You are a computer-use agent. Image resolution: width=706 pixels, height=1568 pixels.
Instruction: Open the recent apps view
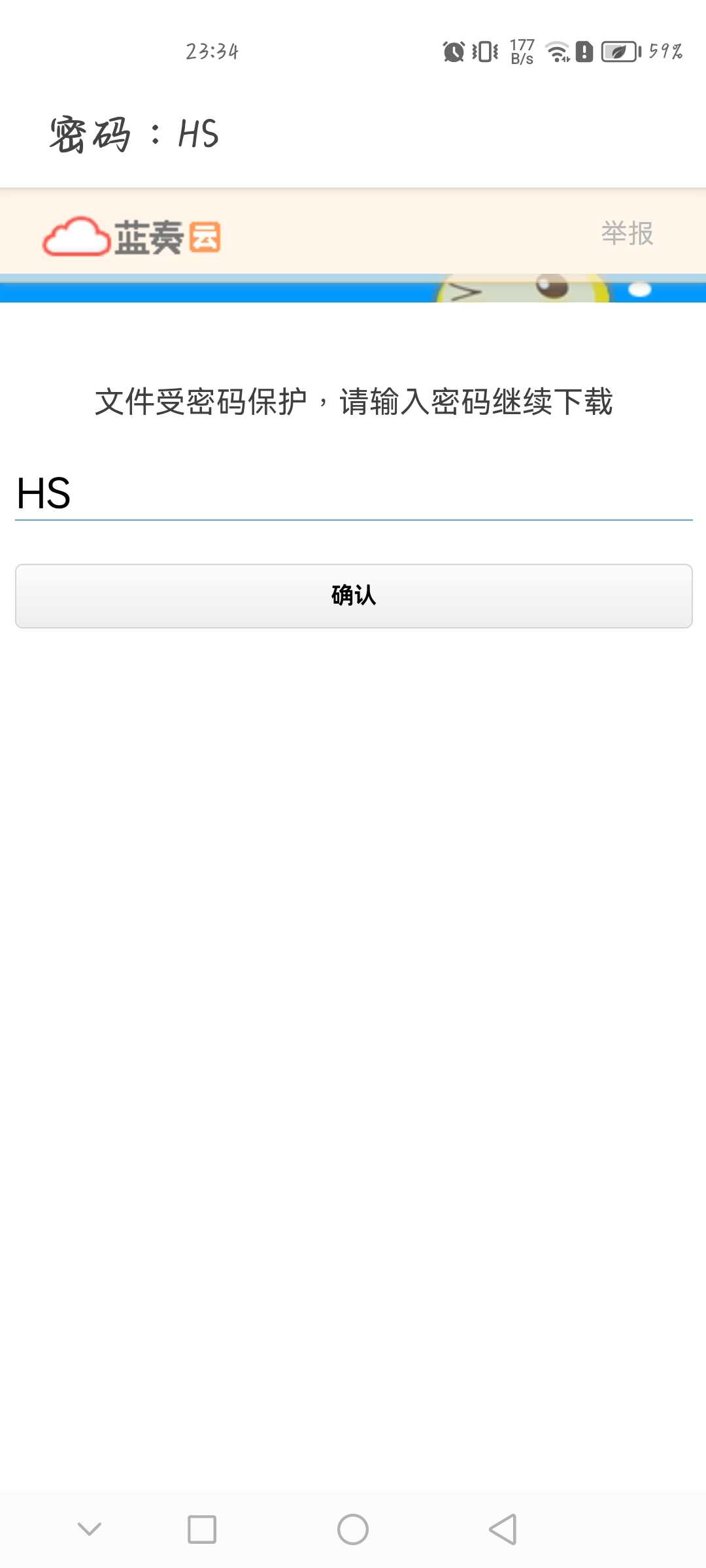[202, 1529]
